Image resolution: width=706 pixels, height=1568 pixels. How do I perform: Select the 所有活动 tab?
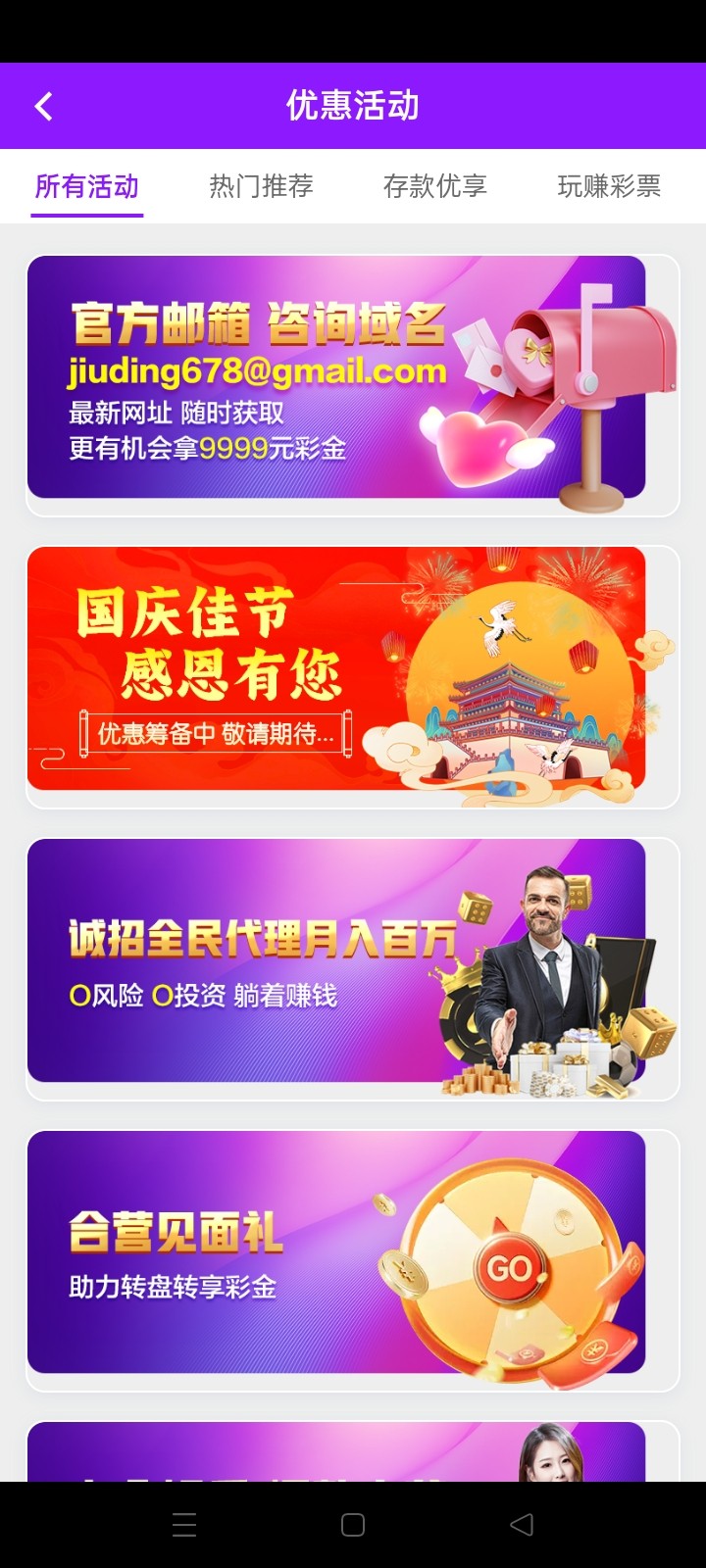coord(87,186)
